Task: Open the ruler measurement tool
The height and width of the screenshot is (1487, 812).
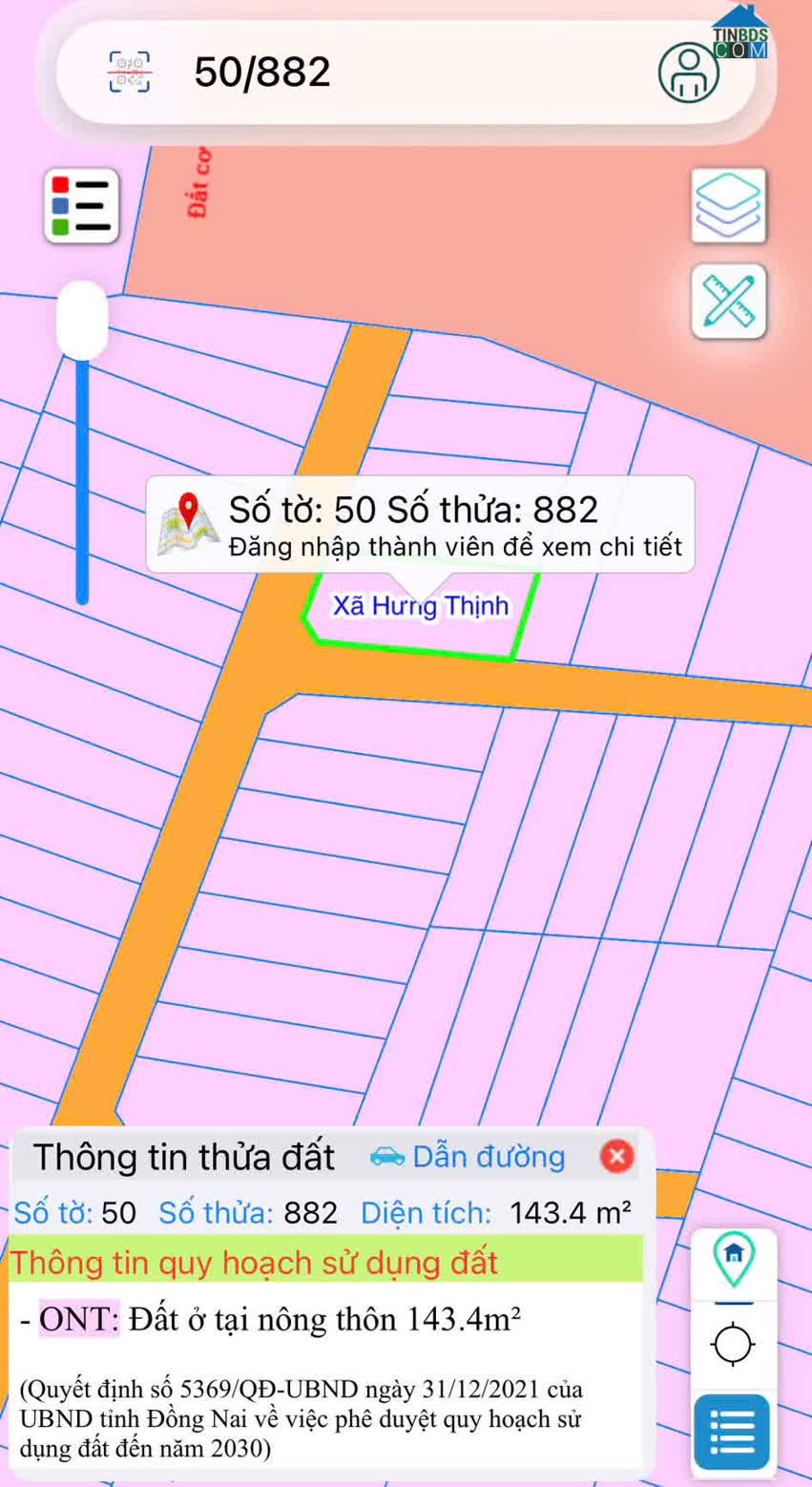Action: (x=729, y=301)
